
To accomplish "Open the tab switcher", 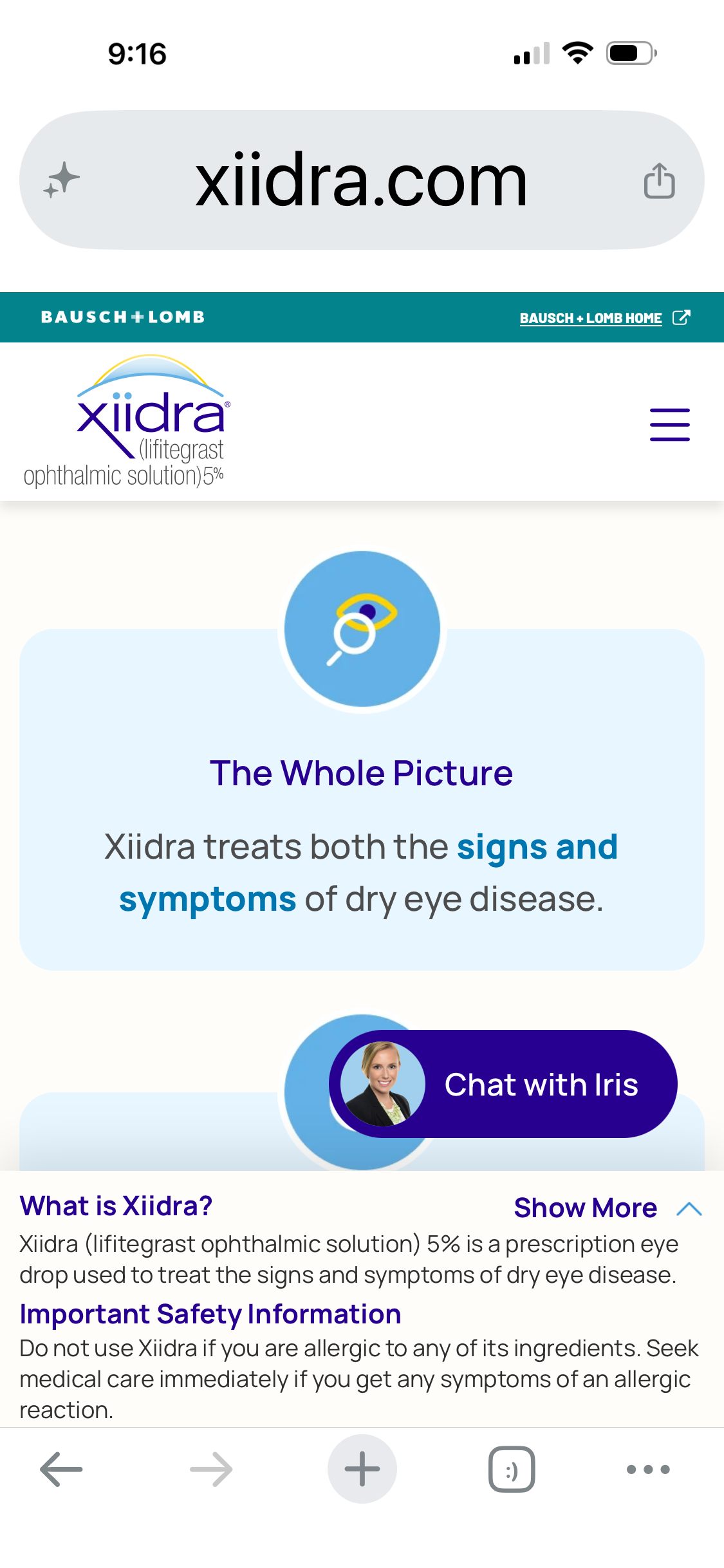I will pos(512,1470).
